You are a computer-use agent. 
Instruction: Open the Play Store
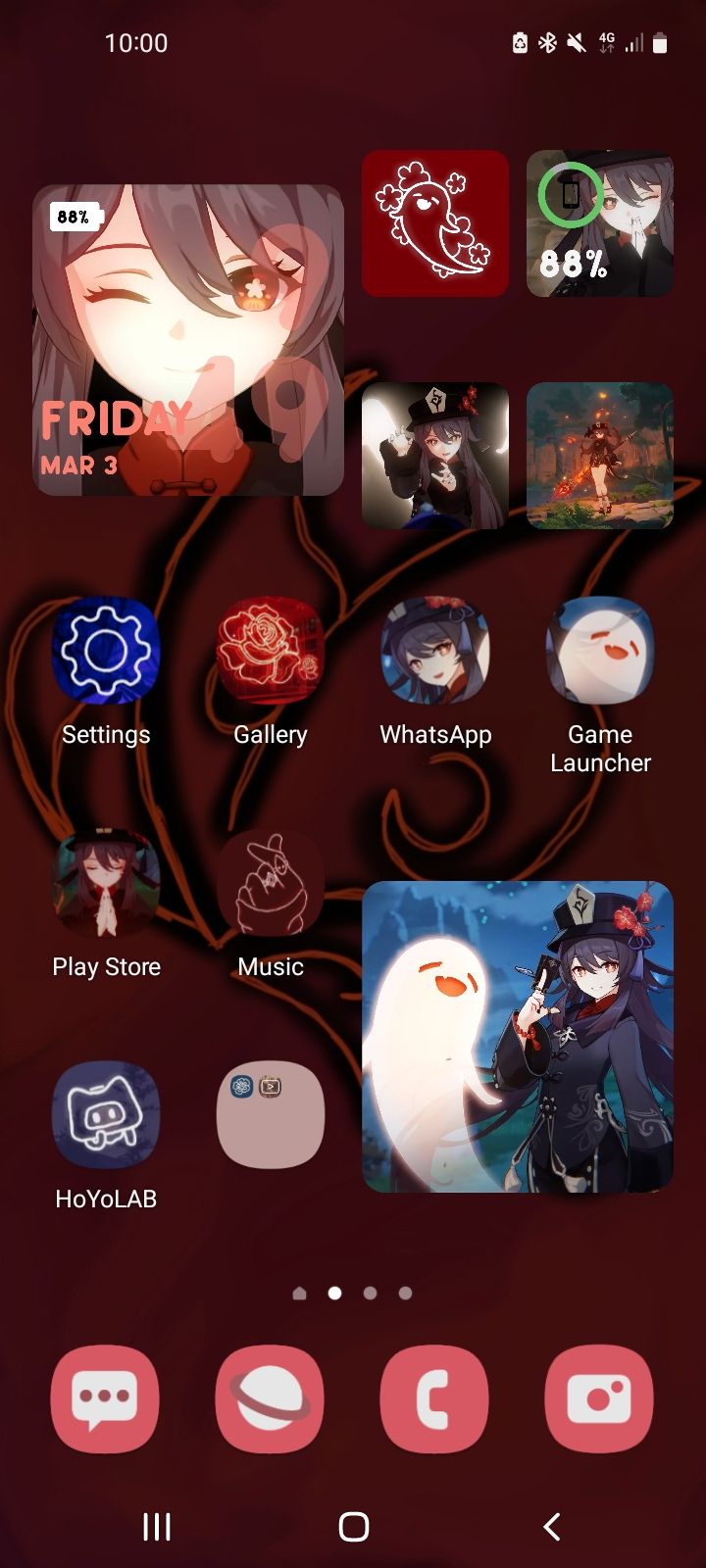pos(106,882)
